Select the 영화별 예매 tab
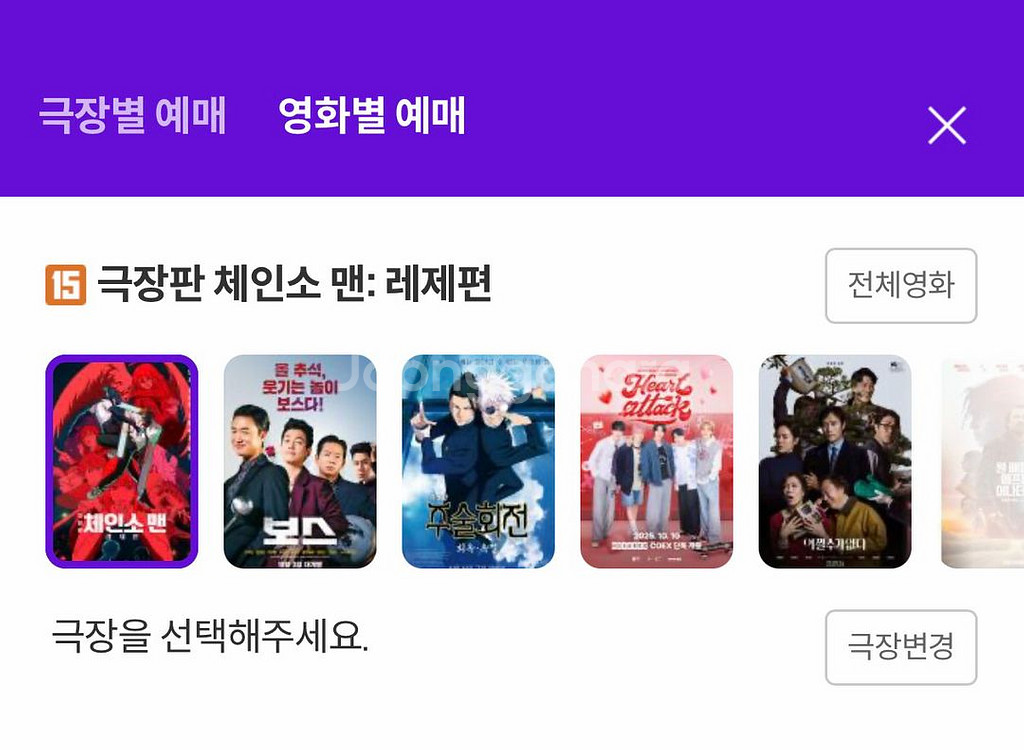Screen dimensions: 1024x750 tap(372, 115)
